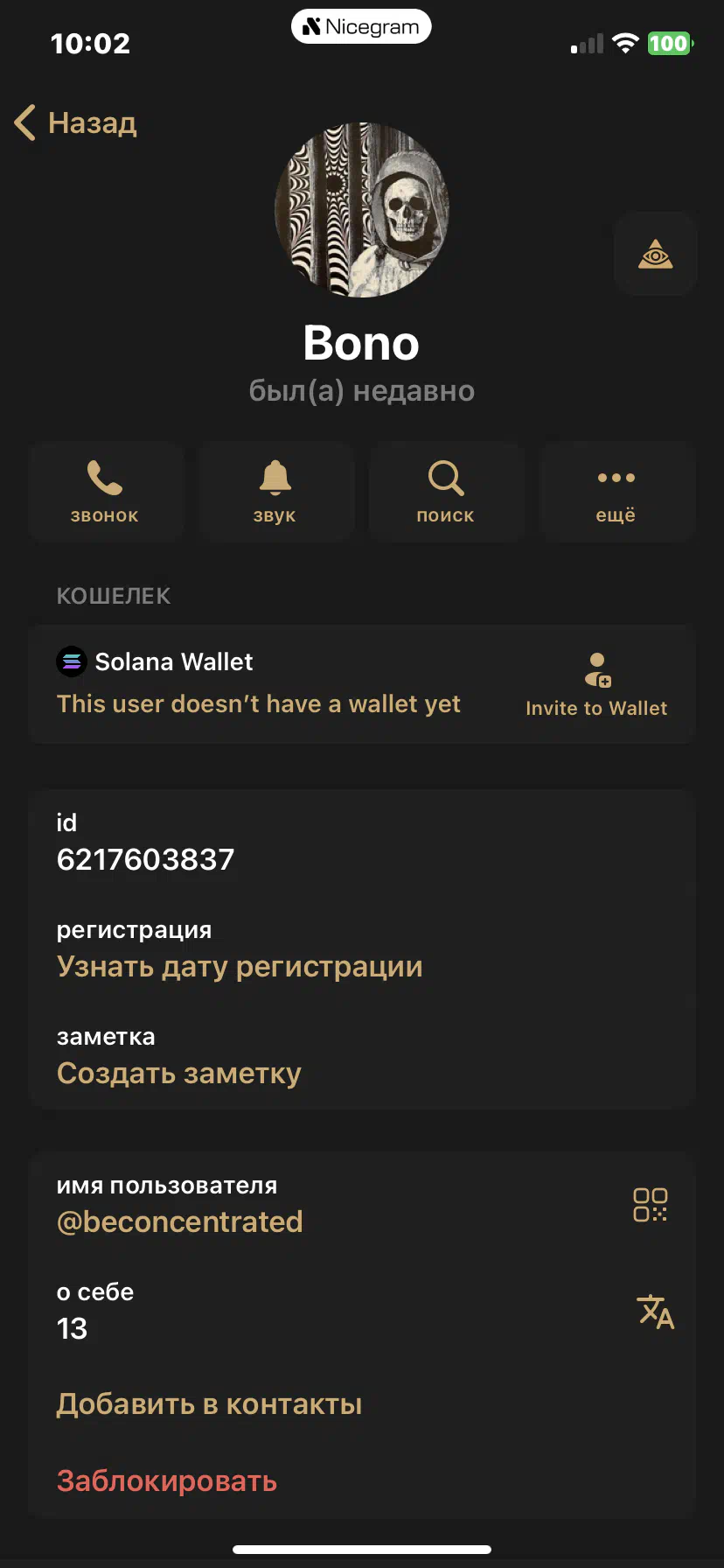Add Bono via Добавить в контакты
The image size is (724, 1568).
coord(209,1404)
